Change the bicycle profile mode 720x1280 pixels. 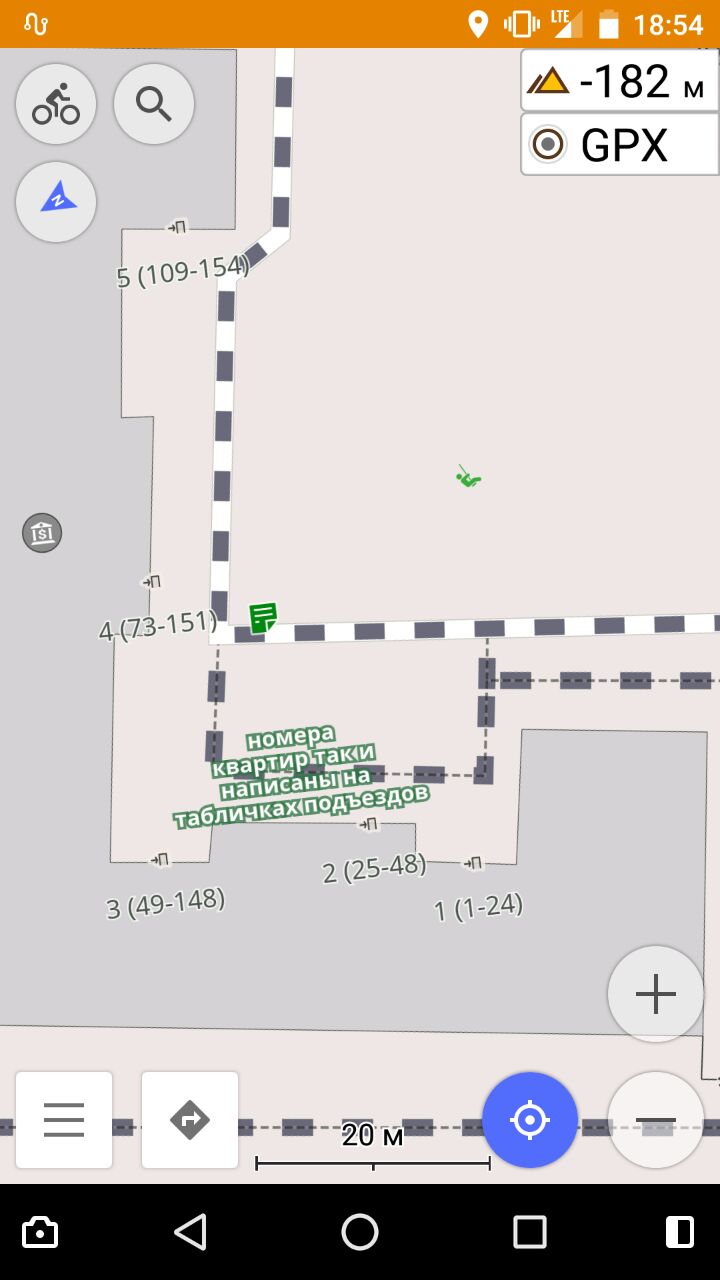(x=56, y=104)
